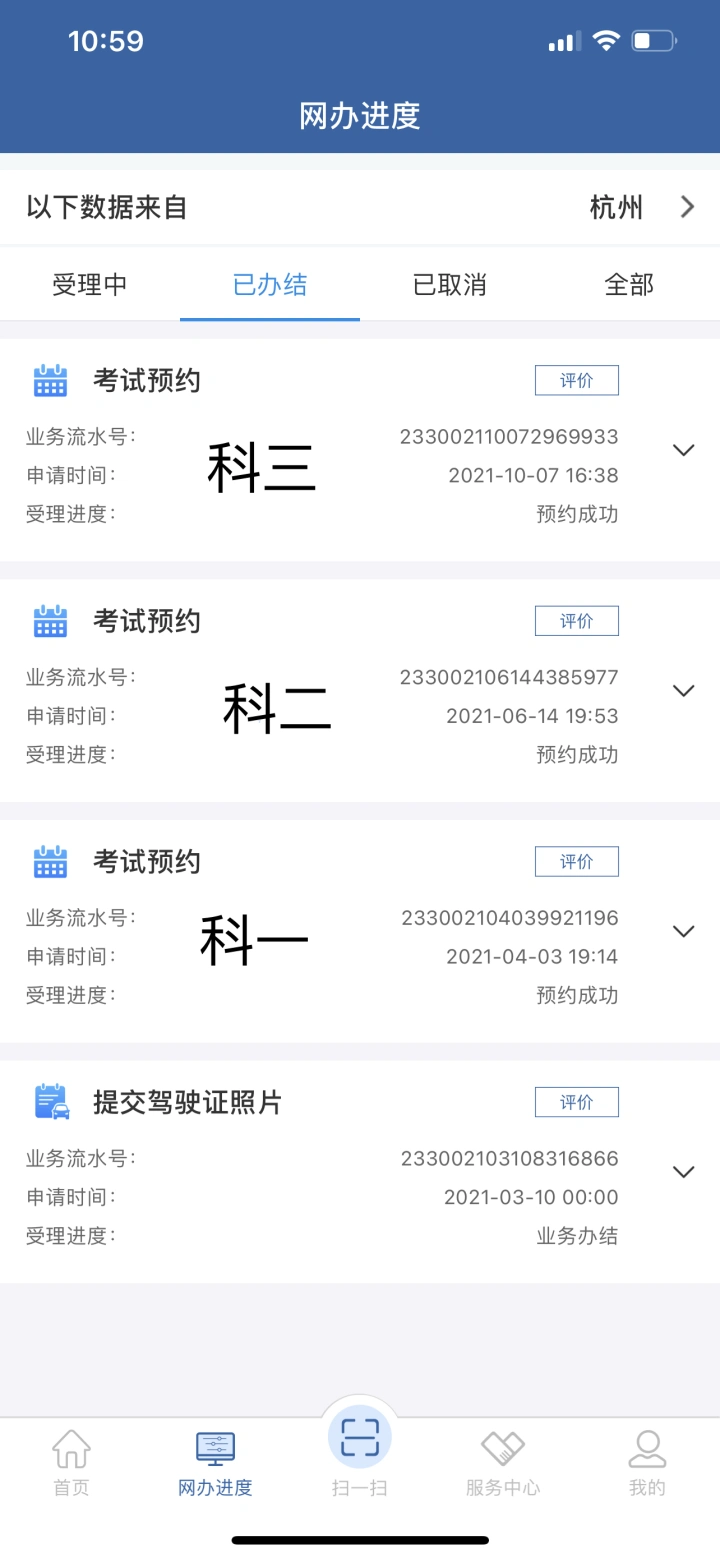Image resolution: width=720 pixels, height=1558 pixels.
Task: Expand the 提交驾驶证照片 record details
Action: pyautogui.click(x=684, y=1172)
